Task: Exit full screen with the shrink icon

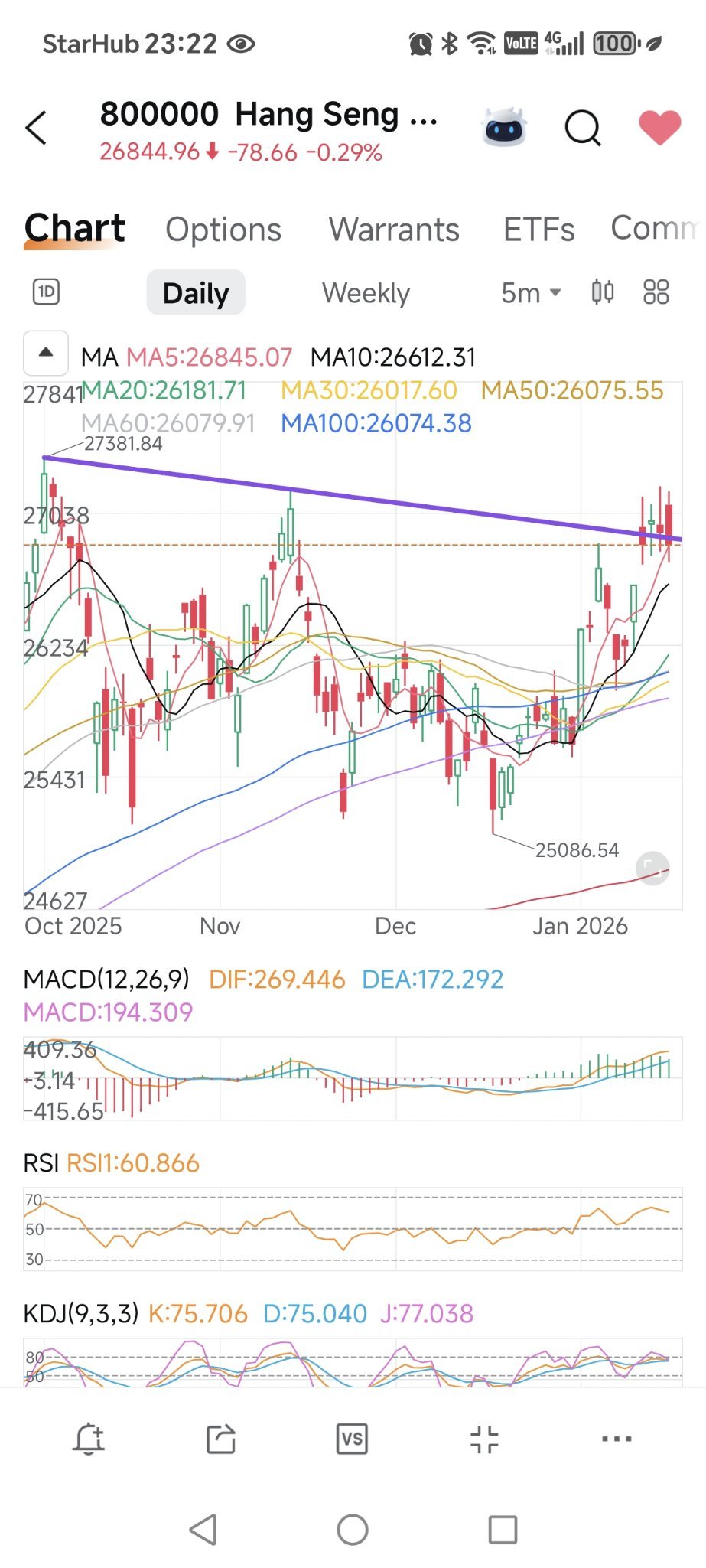Action: pyautogui.click(x=484, y=1439)
